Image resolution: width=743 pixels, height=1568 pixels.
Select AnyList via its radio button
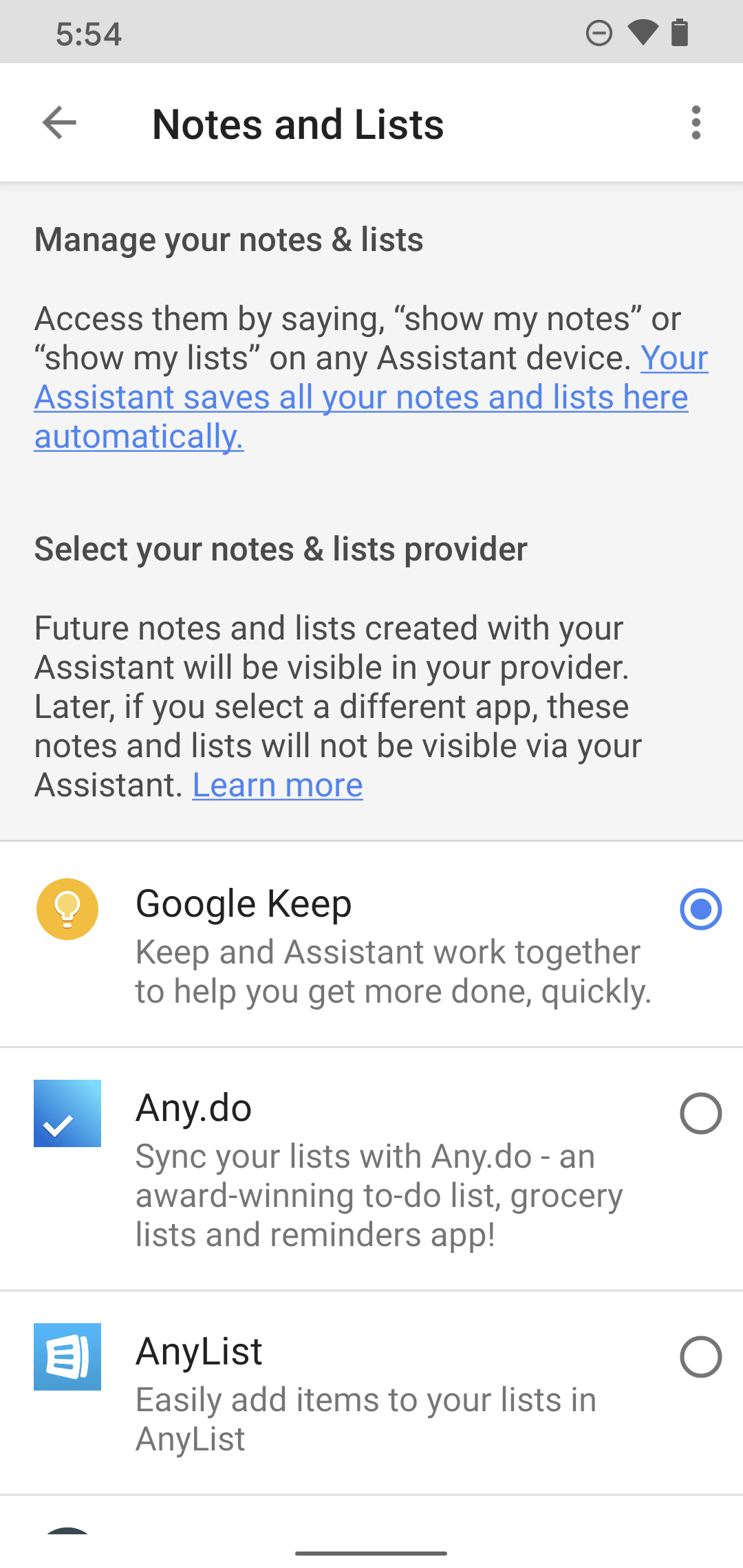(x=700, y=1358)
